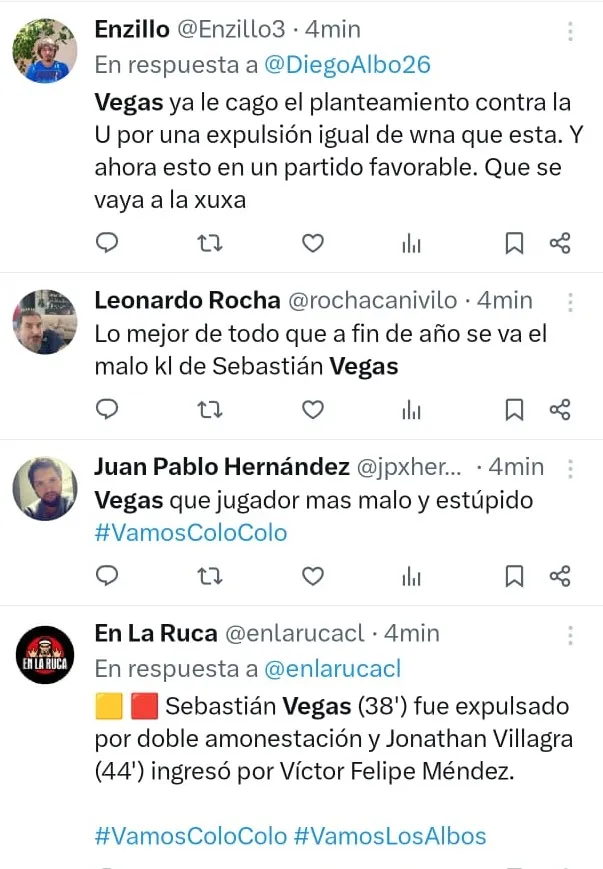Like Leonardo Rocha's tweet

pyautogui.click(x=313, y=409)
